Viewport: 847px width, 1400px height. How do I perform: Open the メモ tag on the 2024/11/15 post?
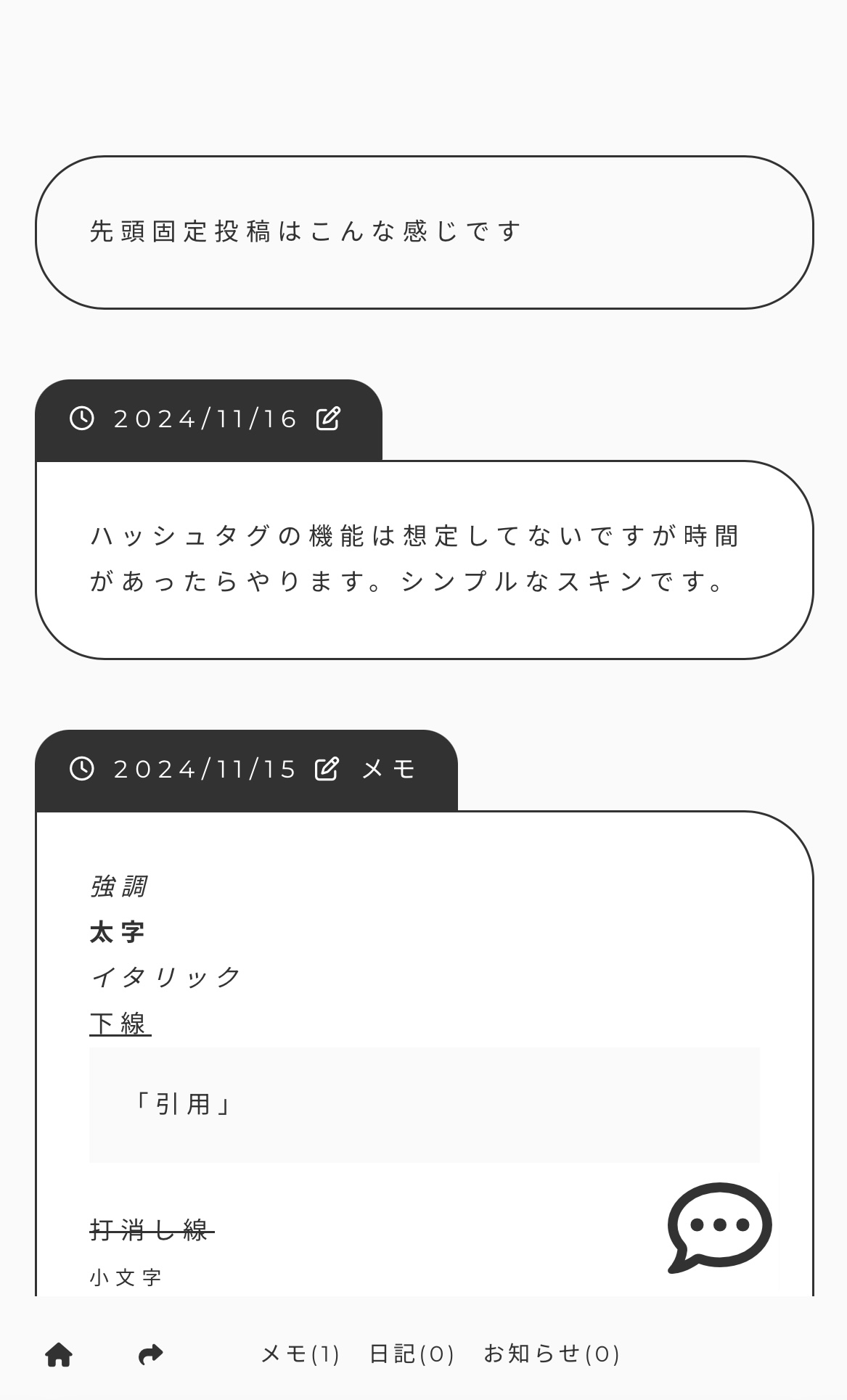click(x=389, y=769)
